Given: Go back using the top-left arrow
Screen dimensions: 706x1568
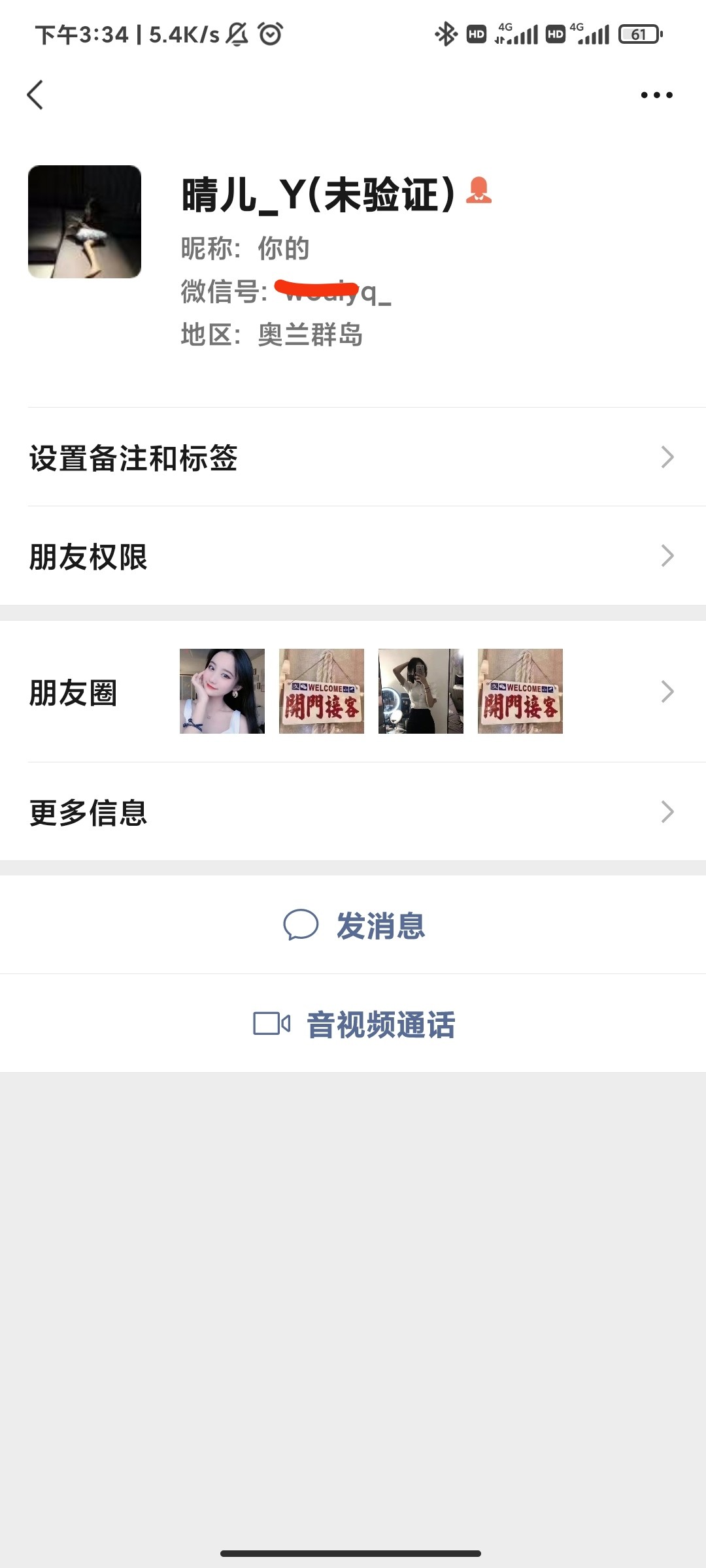Looking at the screenshot, I should (35, 95).
